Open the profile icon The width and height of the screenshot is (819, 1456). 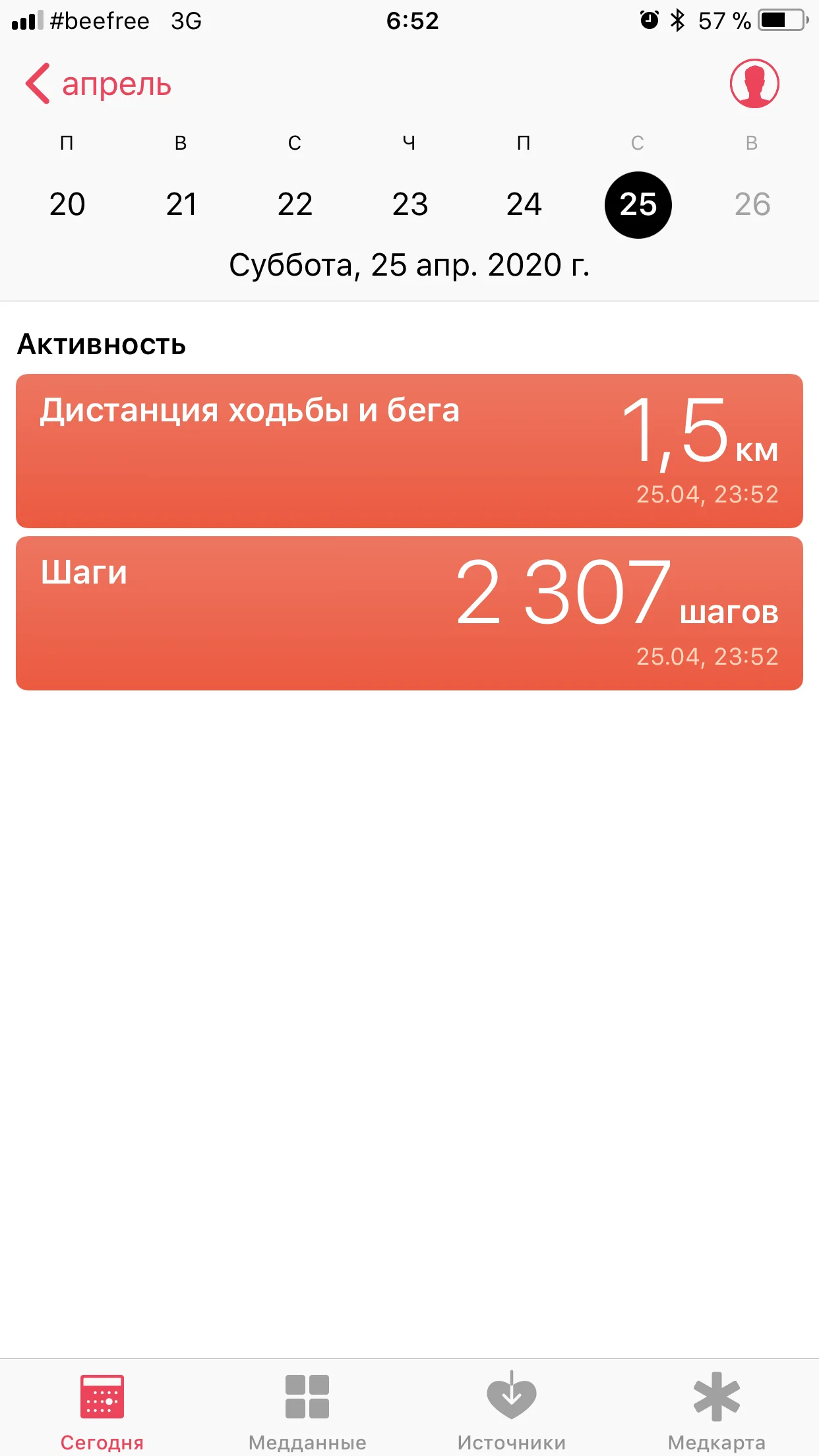pyautogui.click(x=754, y=84)
